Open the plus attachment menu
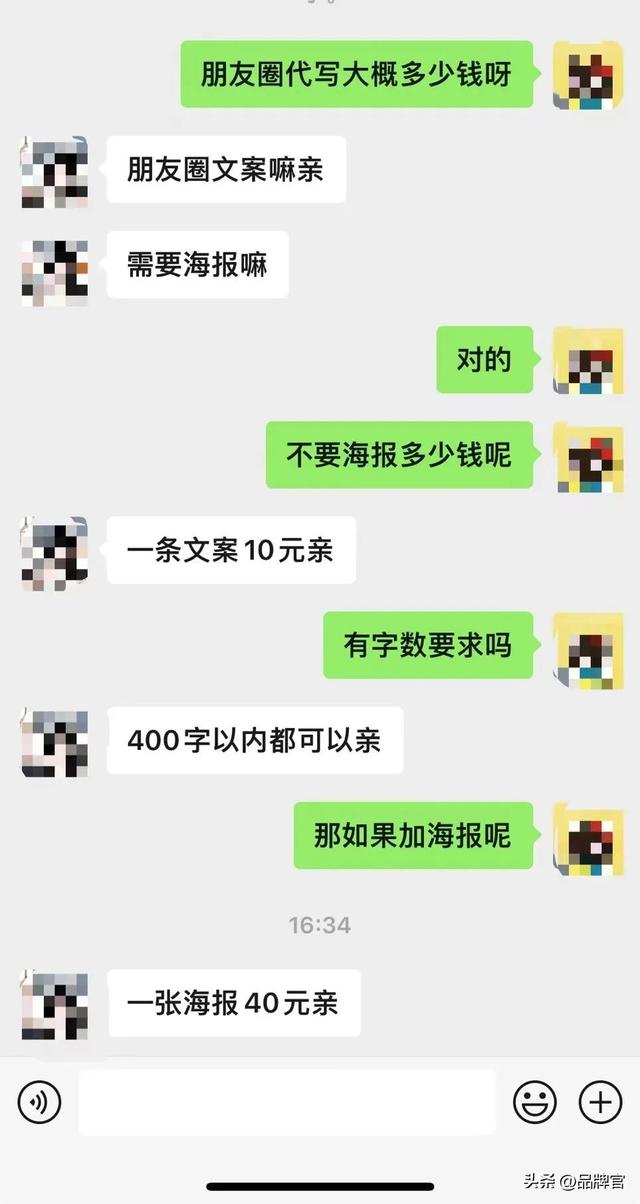 (x=600, y=1102)
